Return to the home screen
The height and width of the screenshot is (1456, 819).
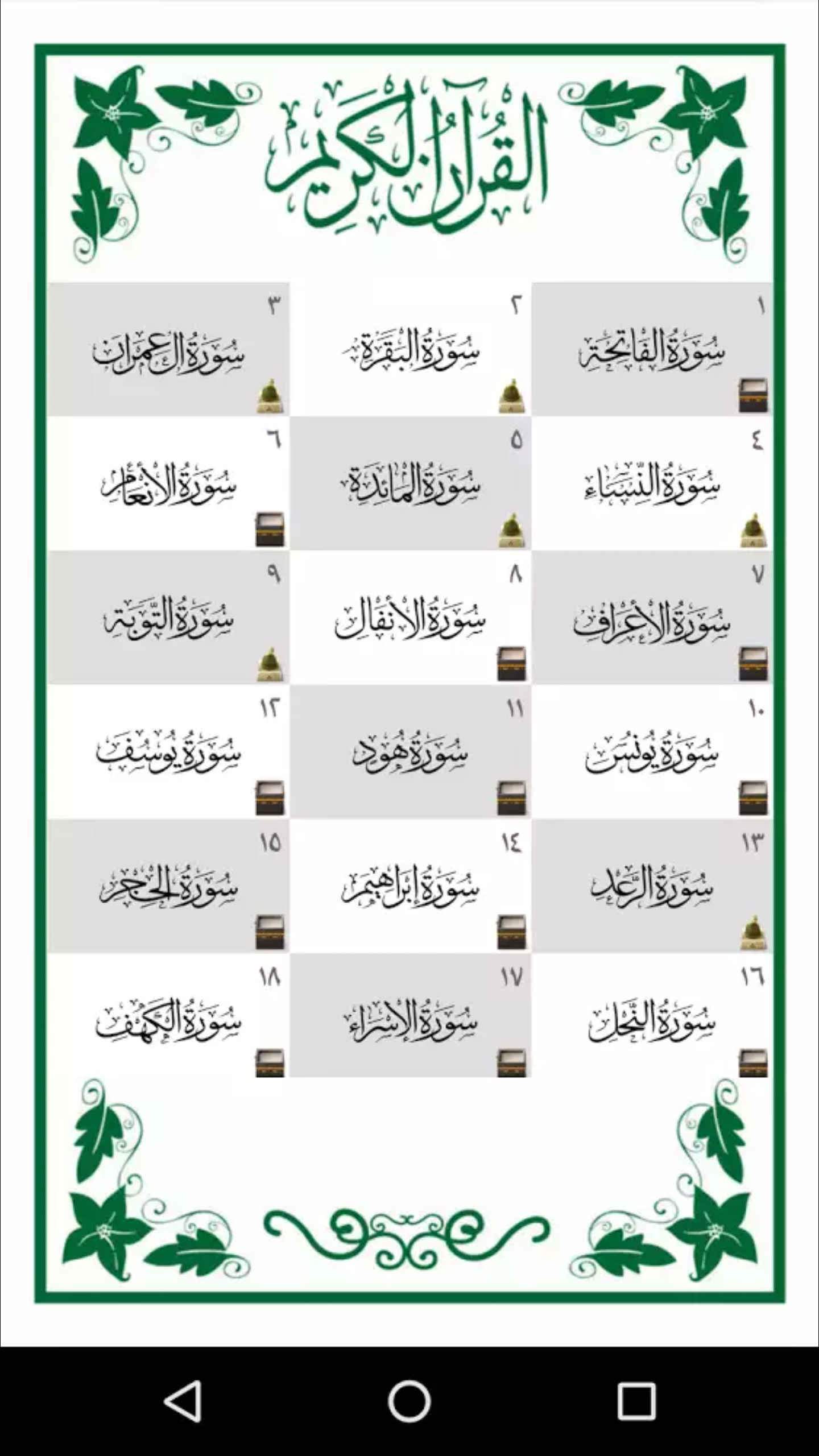(x=409, y=1400)
